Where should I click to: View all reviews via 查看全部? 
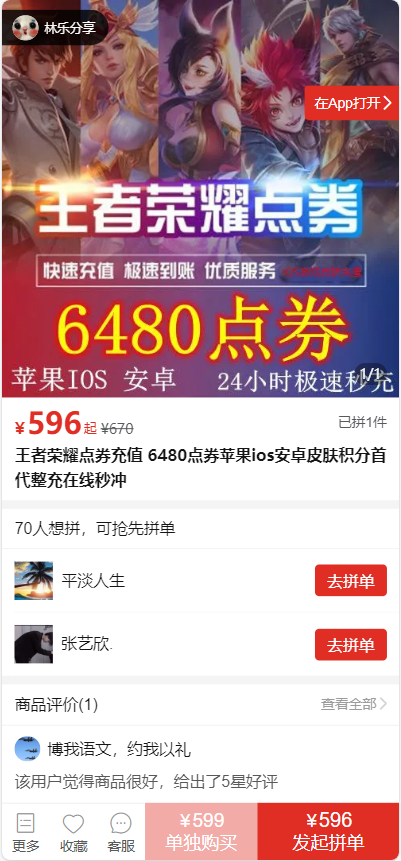tap(353, 704)
